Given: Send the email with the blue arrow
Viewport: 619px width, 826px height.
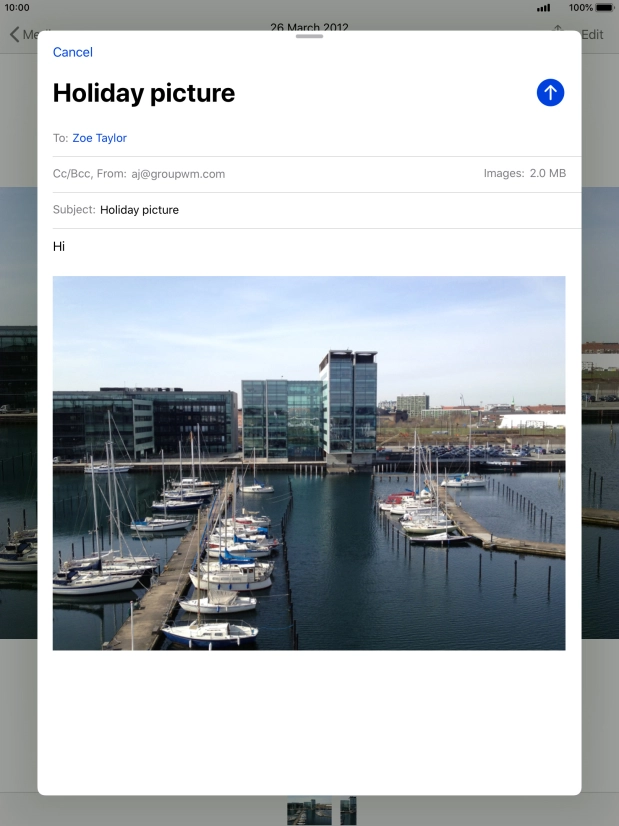Looking at the screenshot, I should coord(550,93).
